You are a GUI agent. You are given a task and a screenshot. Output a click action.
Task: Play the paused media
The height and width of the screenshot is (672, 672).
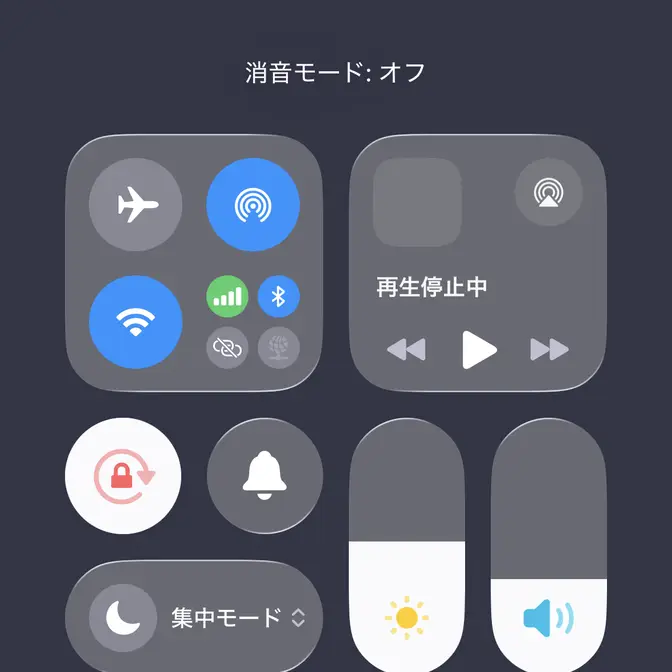click(479, 349)
